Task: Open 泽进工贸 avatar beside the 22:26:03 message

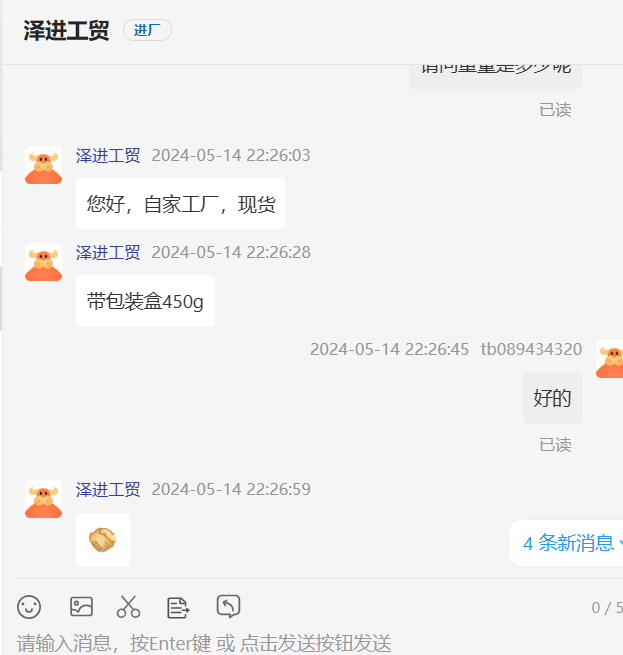Action: [43, 165]
